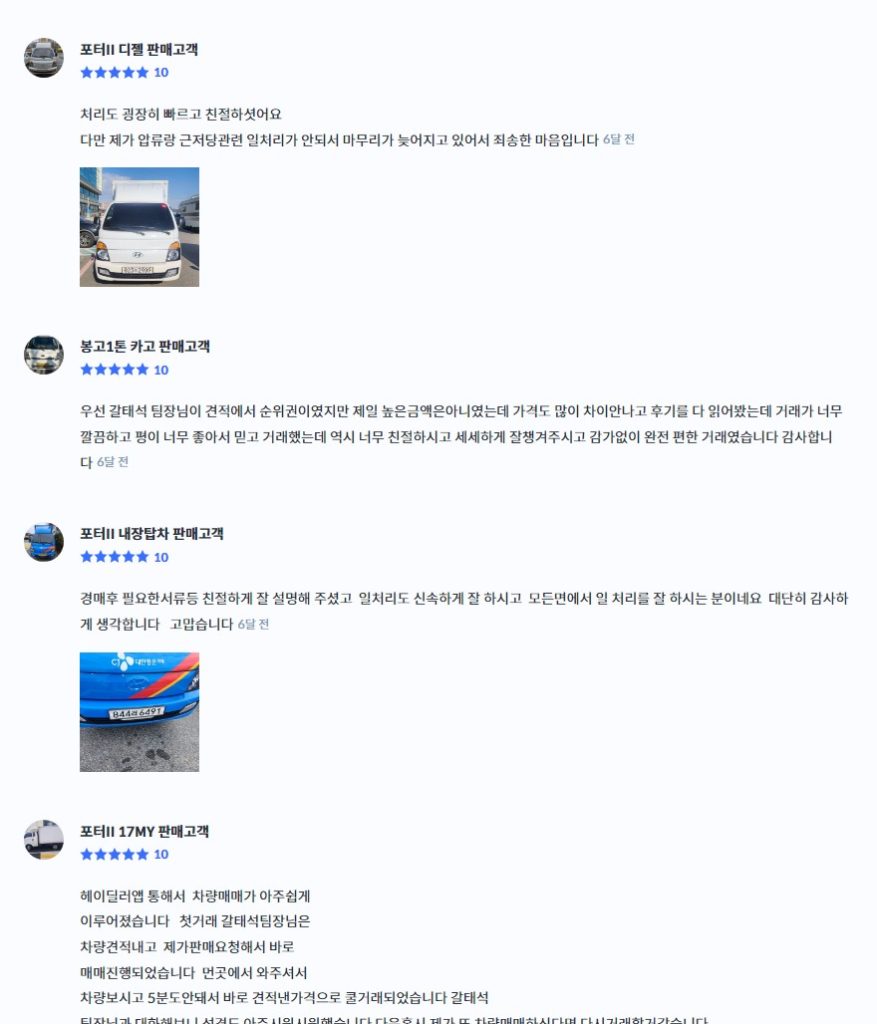Enlarge the blue truck photo in 포터II 내장탑차 review
Image resolution: width=877 pixels, height=1024 pixels.
(x=139, y=712)
